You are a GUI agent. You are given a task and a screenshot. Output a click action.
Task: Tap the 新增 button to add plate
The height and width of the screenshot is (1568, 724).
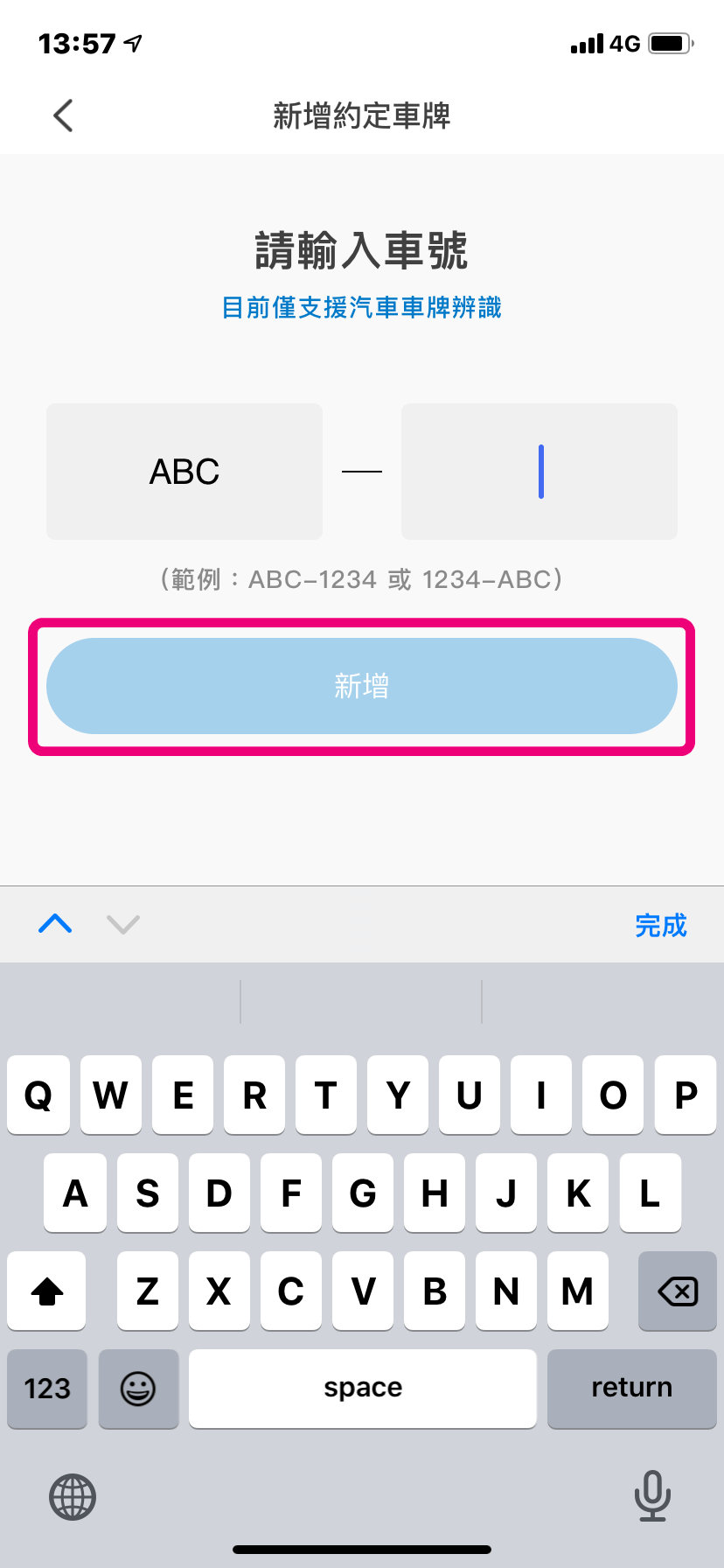tap(362, 686)
